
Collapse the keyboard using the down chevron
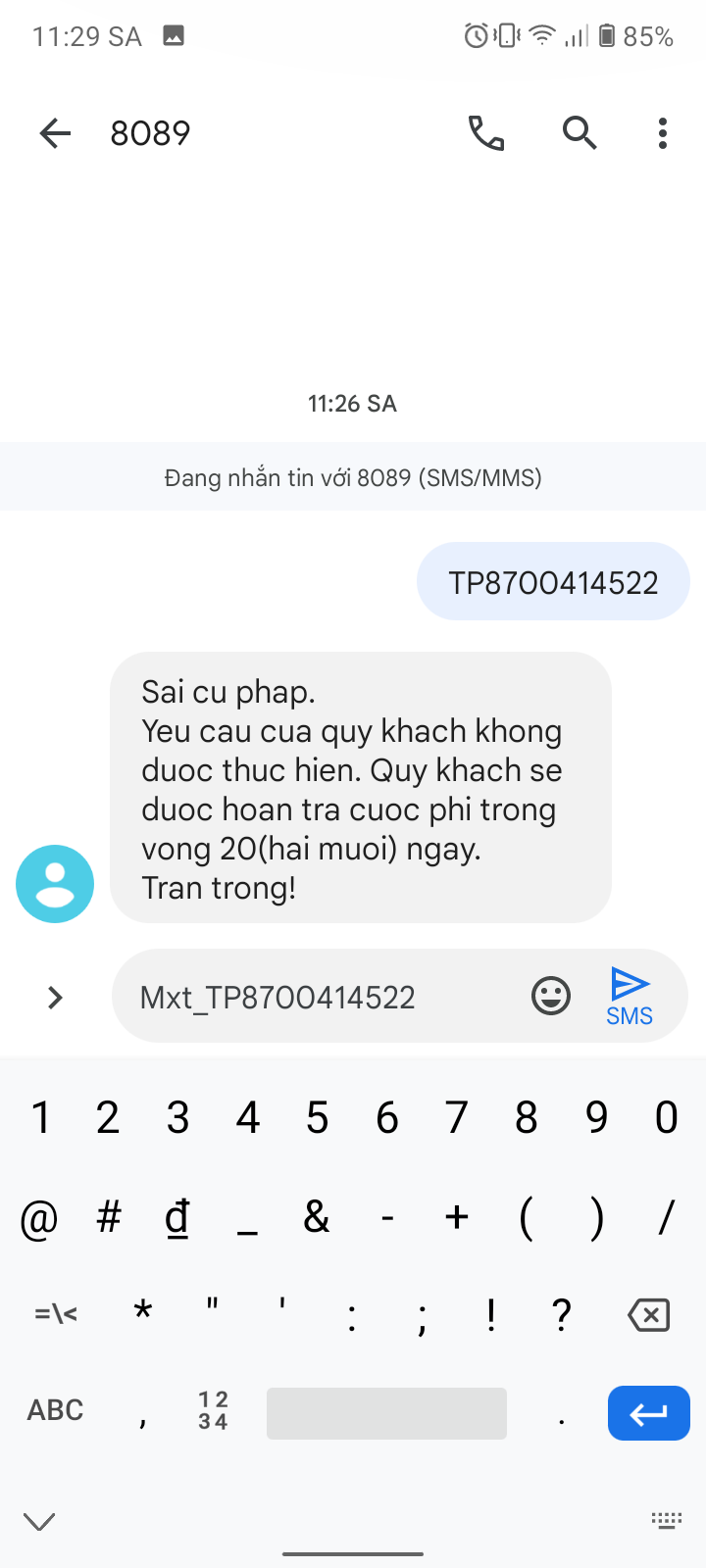[39, 1520]
